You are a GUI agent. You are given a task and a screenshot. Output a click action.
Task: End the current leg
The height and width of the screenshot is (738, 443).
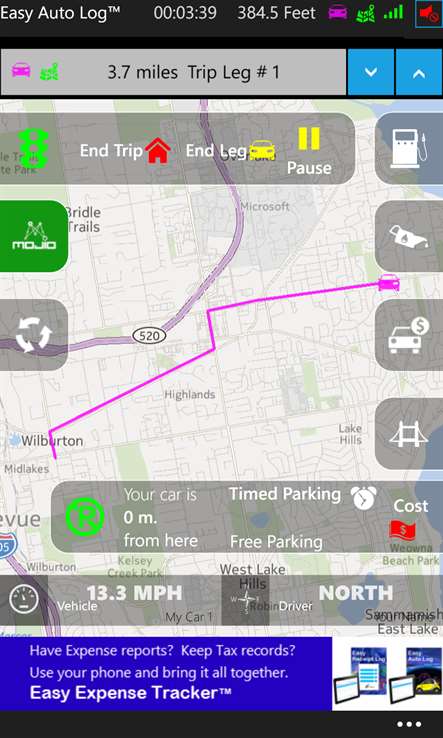tap(231, 151)
